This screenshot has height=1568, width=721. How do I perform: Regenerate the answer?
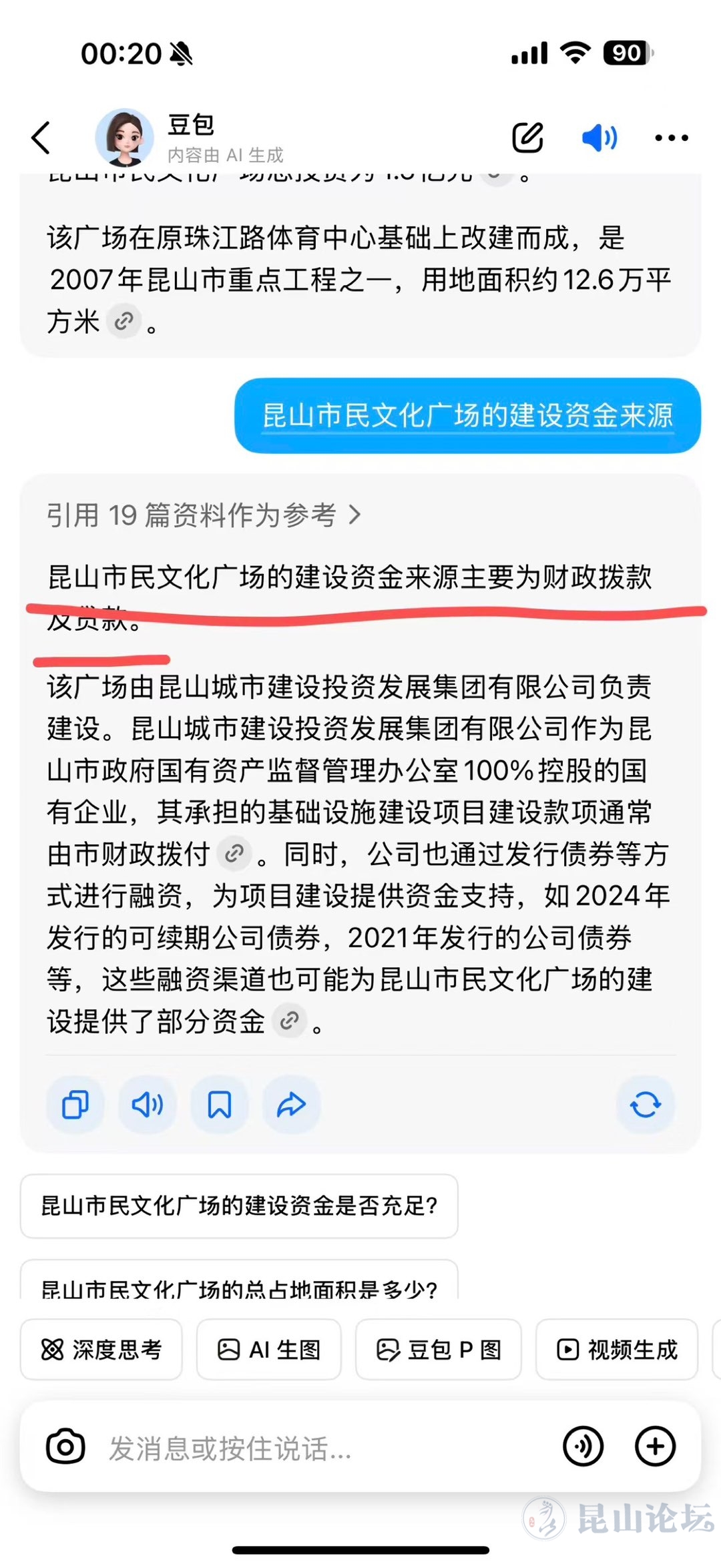(645, 1105)
